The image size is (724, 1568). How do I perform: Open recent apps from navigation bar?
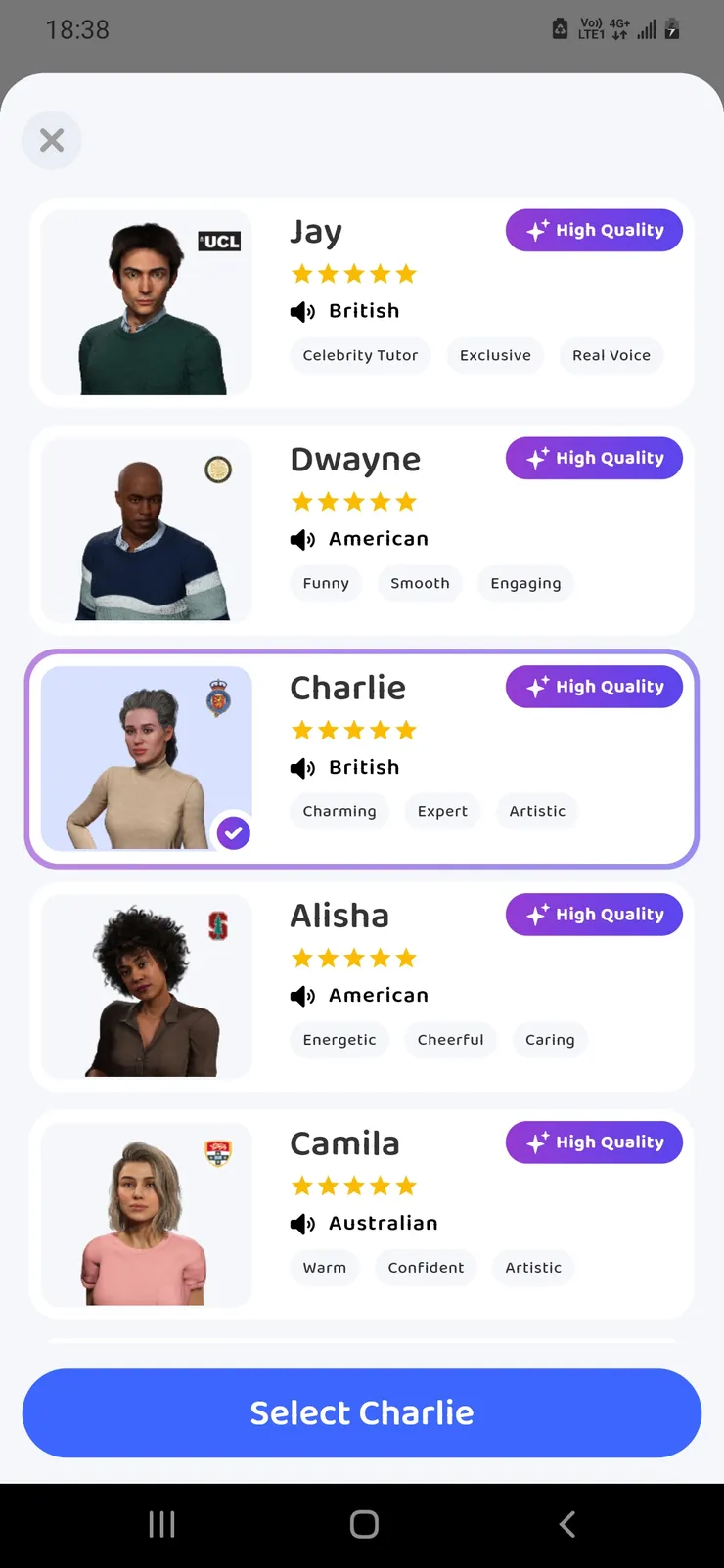click(x=161, y=1524)
